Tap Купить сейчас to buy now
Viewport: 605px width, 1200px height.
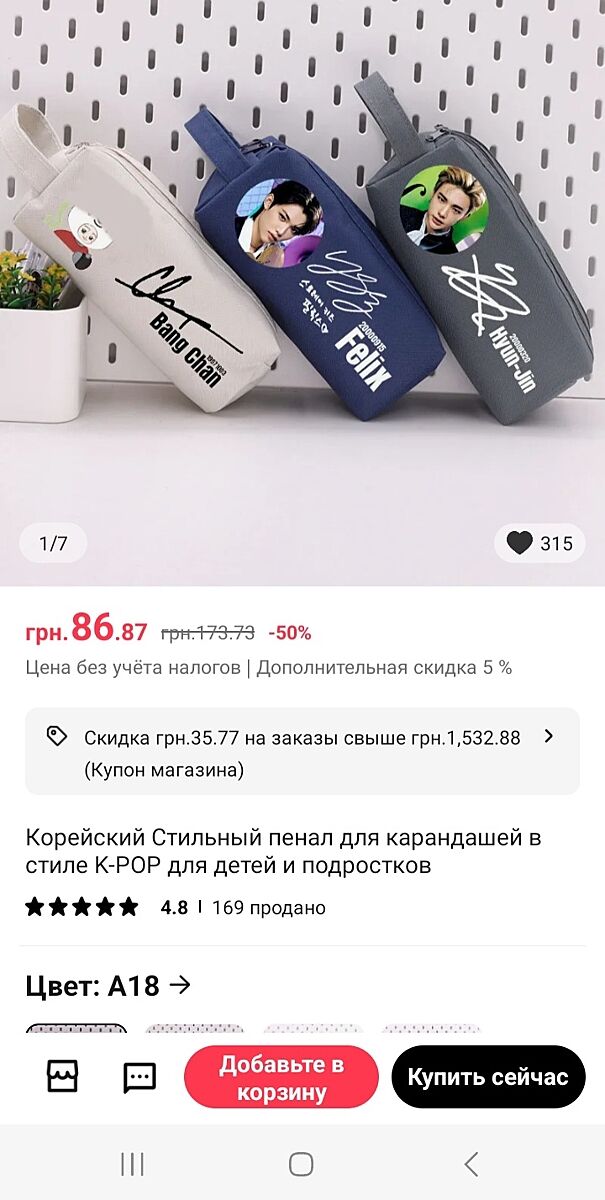(488, 1077)
